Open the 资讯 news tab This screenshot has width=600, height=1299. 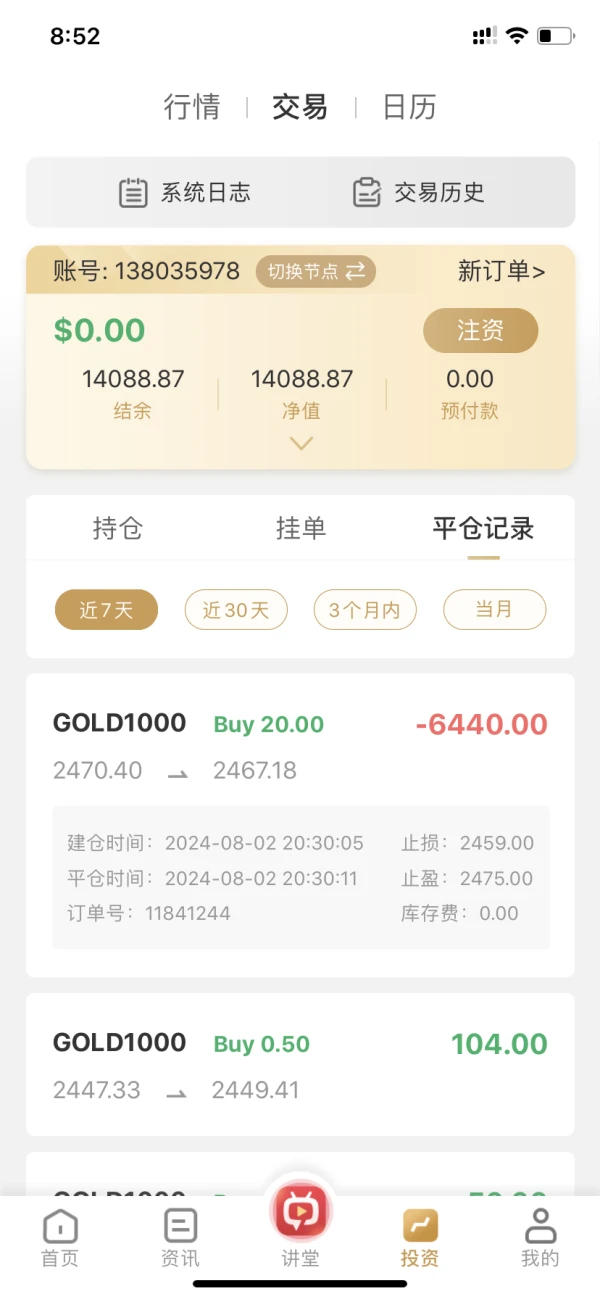(180, 1238)
